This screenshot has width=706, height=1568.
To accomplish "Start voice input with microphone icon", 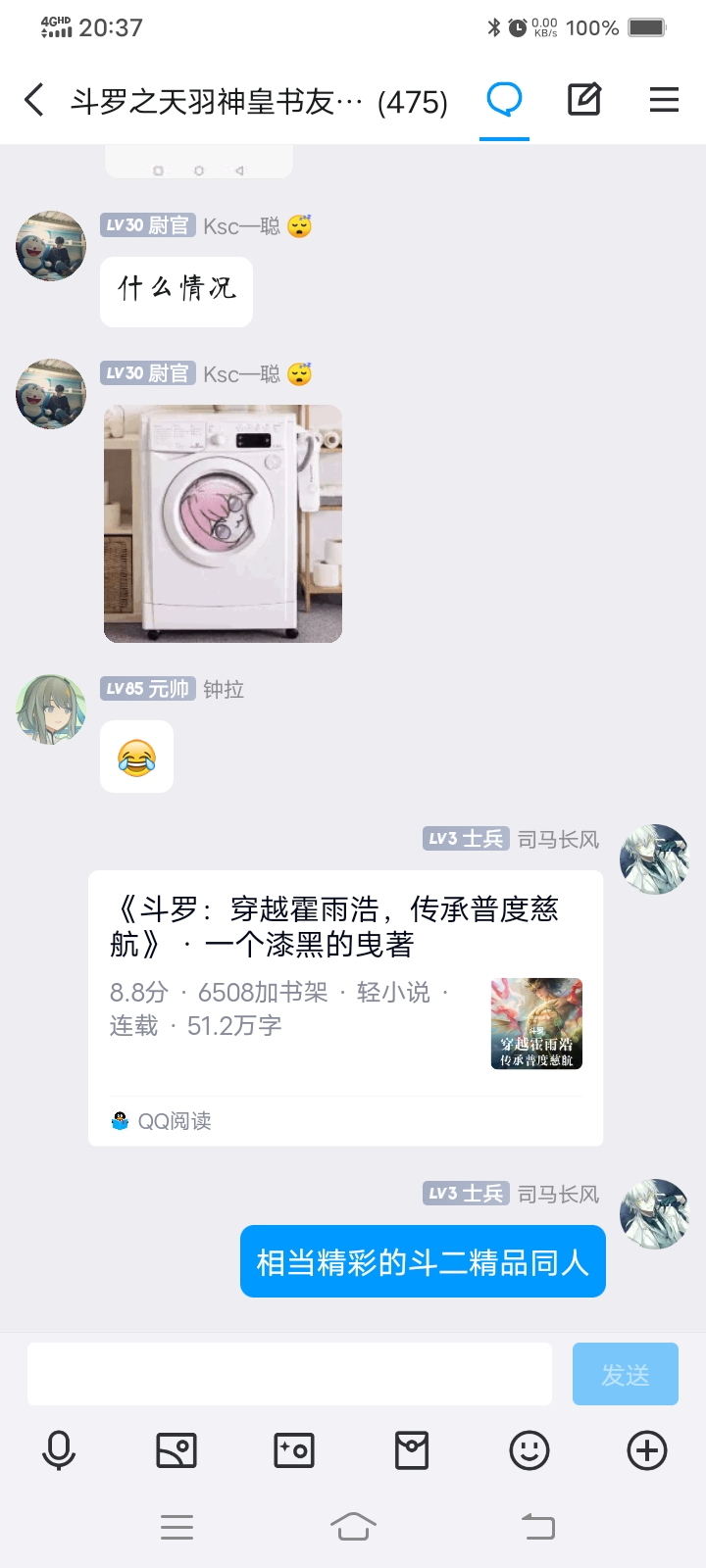I will point(59,1450).
